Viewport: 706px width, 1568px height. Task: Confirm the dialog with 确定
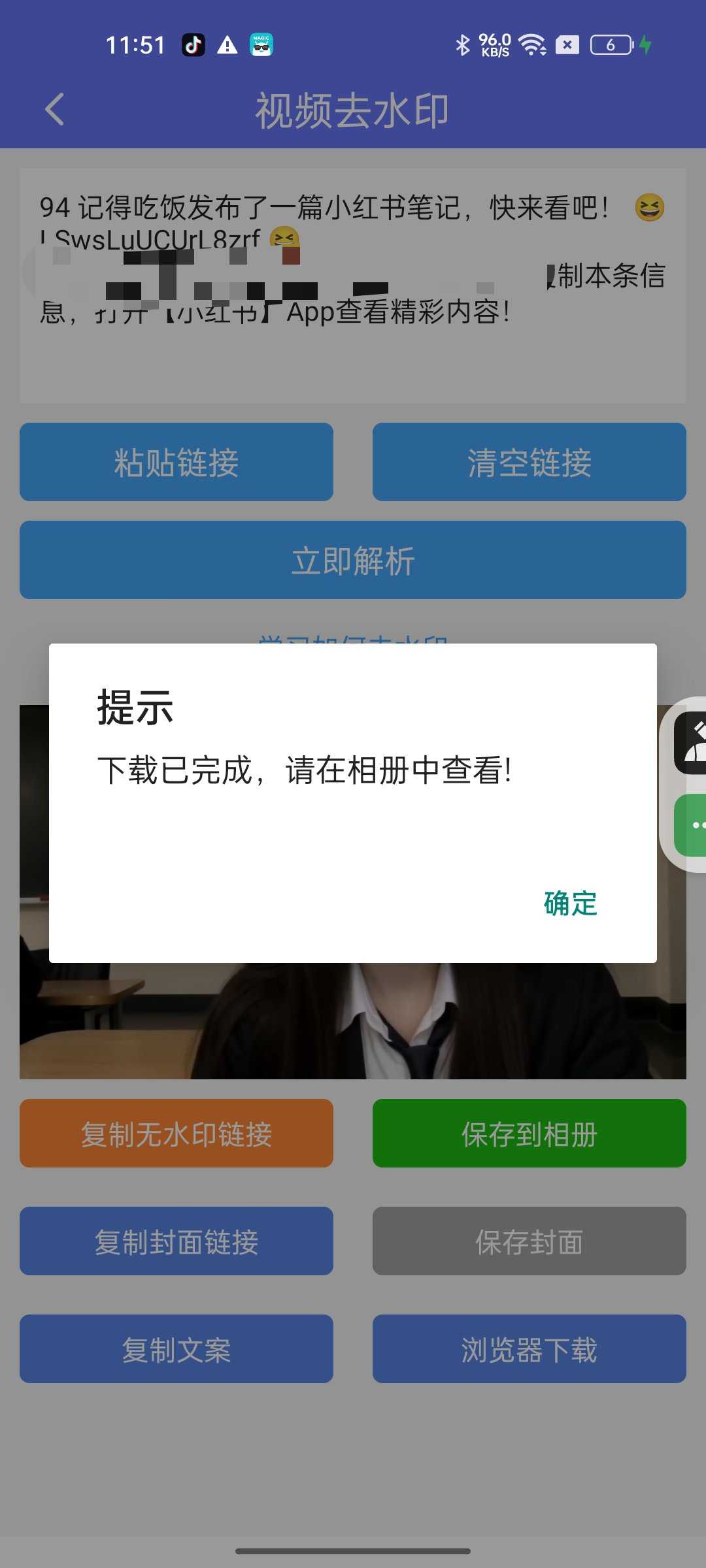coord(570,904)
